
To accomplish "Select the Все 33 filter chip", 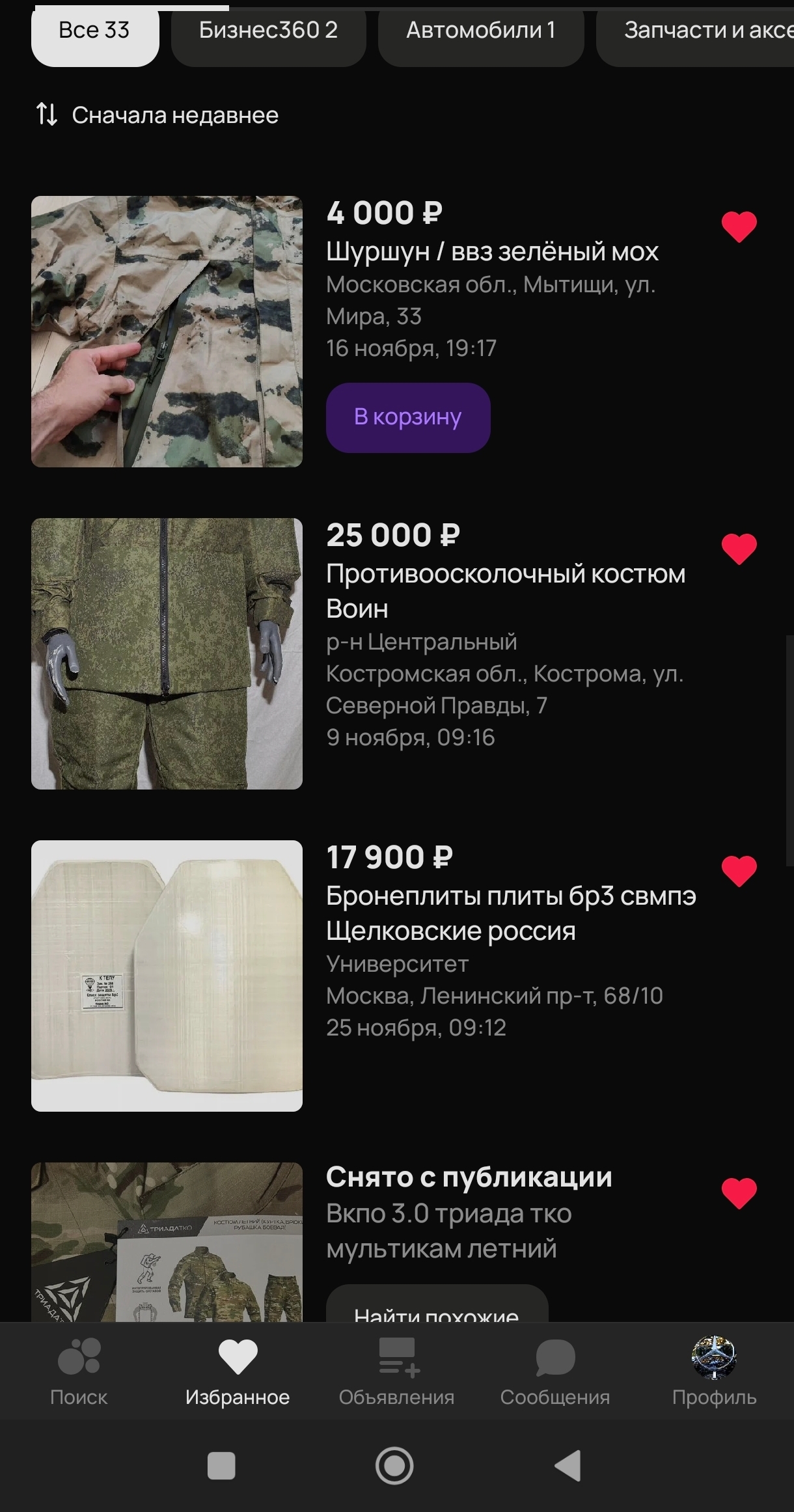I will click(95, 31).
